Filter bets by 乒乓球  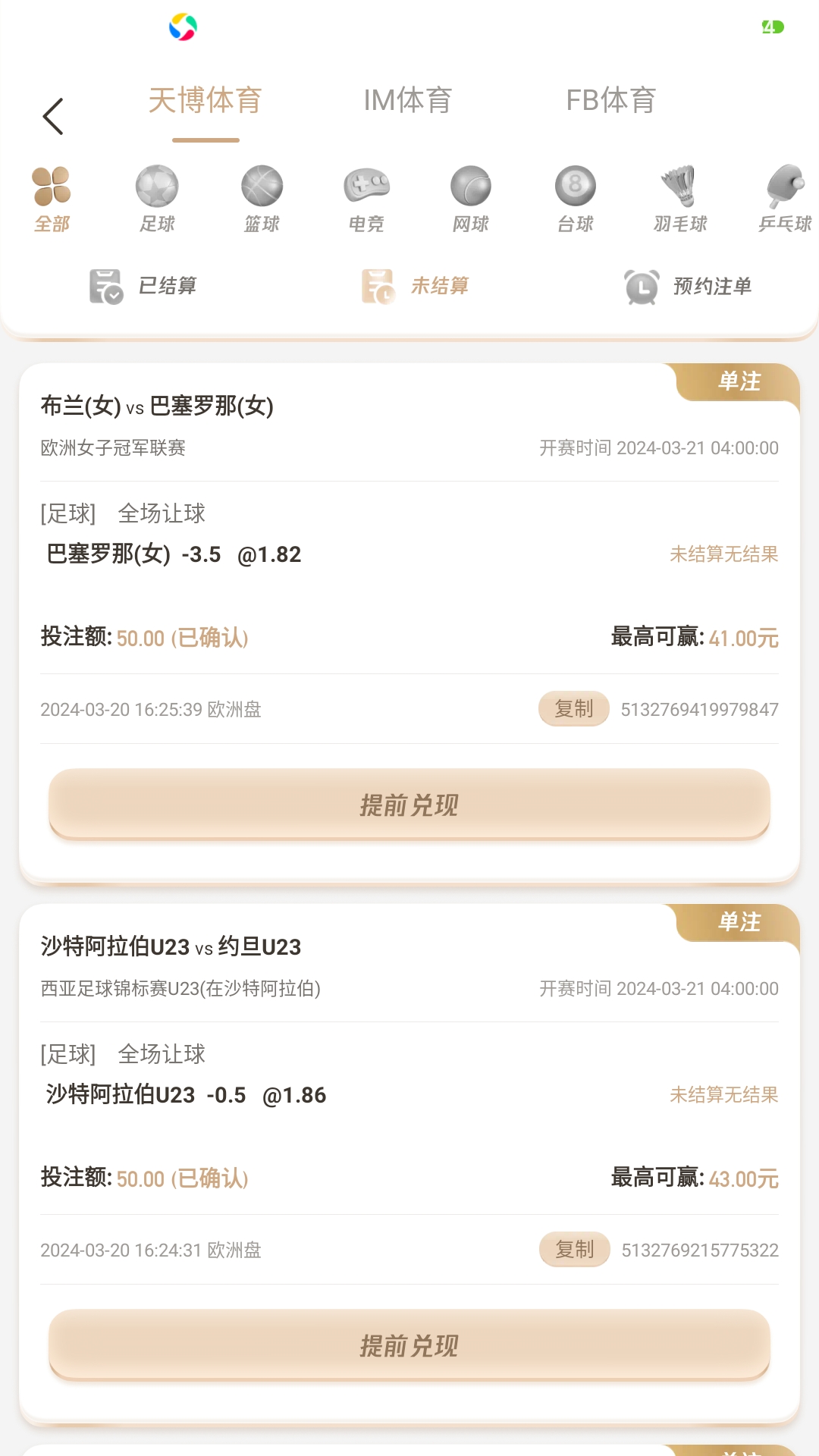click(785, 199)
